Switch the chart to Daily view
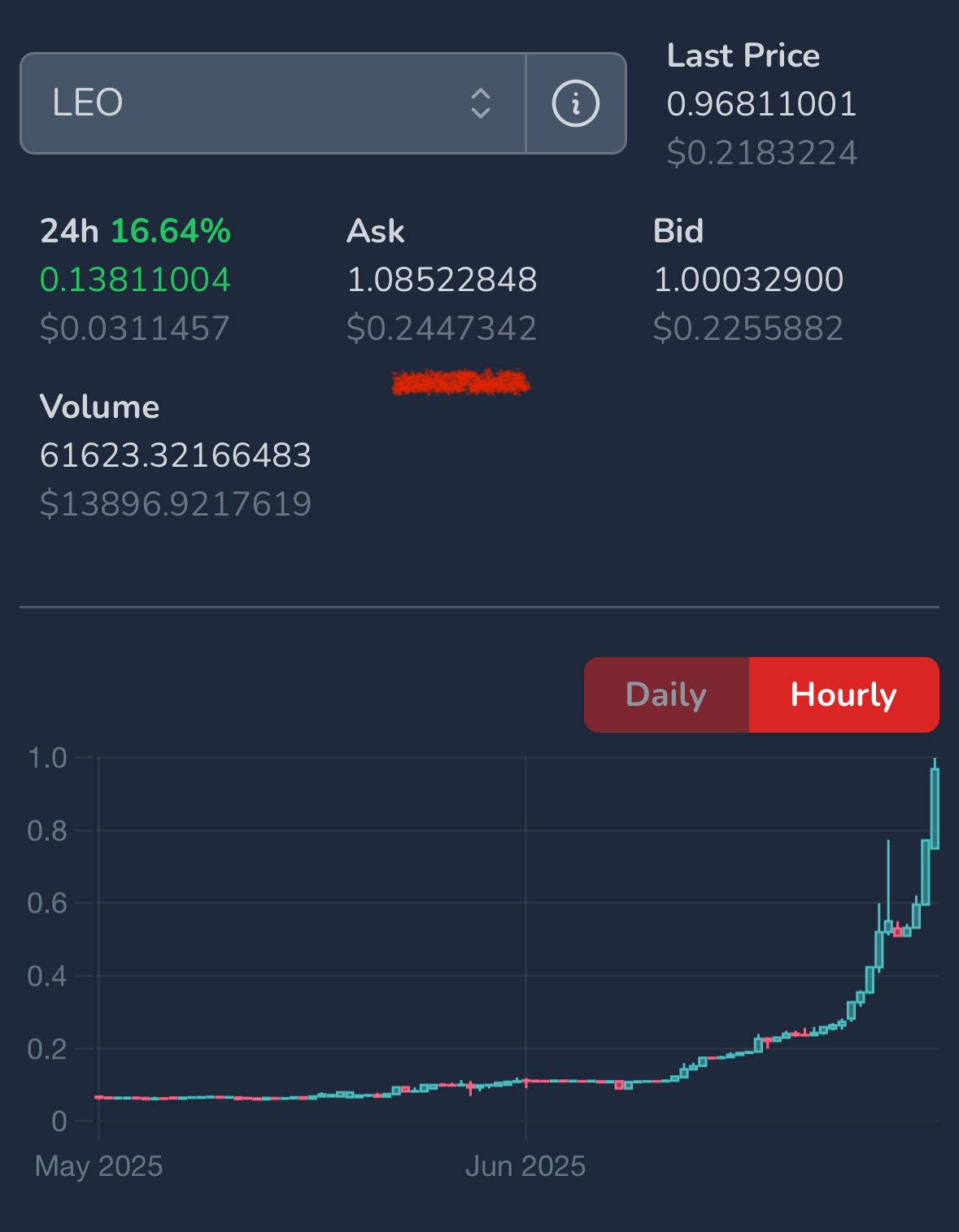 pos(666,695)
